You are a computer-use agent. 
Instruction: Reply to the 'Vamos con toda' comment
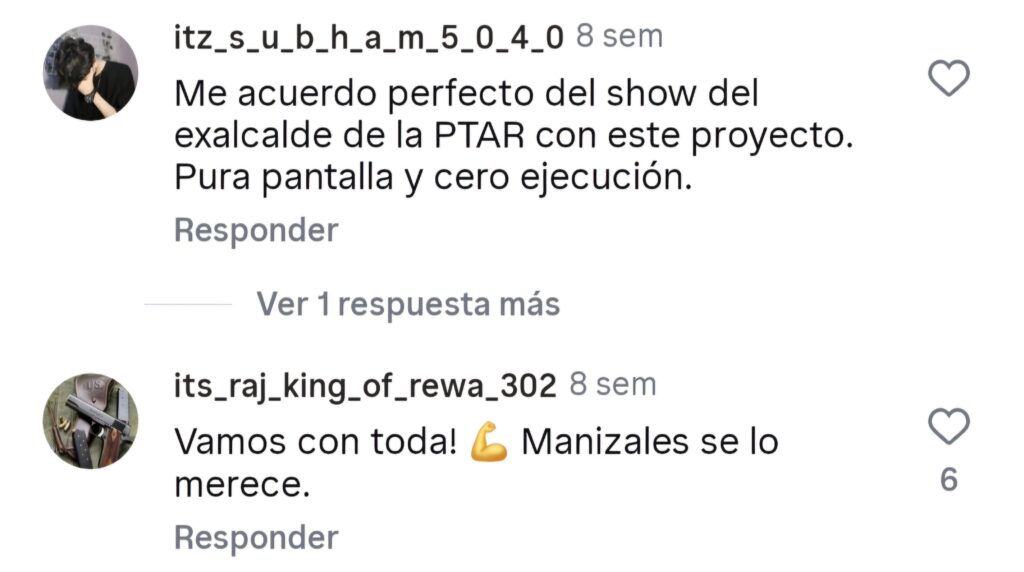pos(256,538)
